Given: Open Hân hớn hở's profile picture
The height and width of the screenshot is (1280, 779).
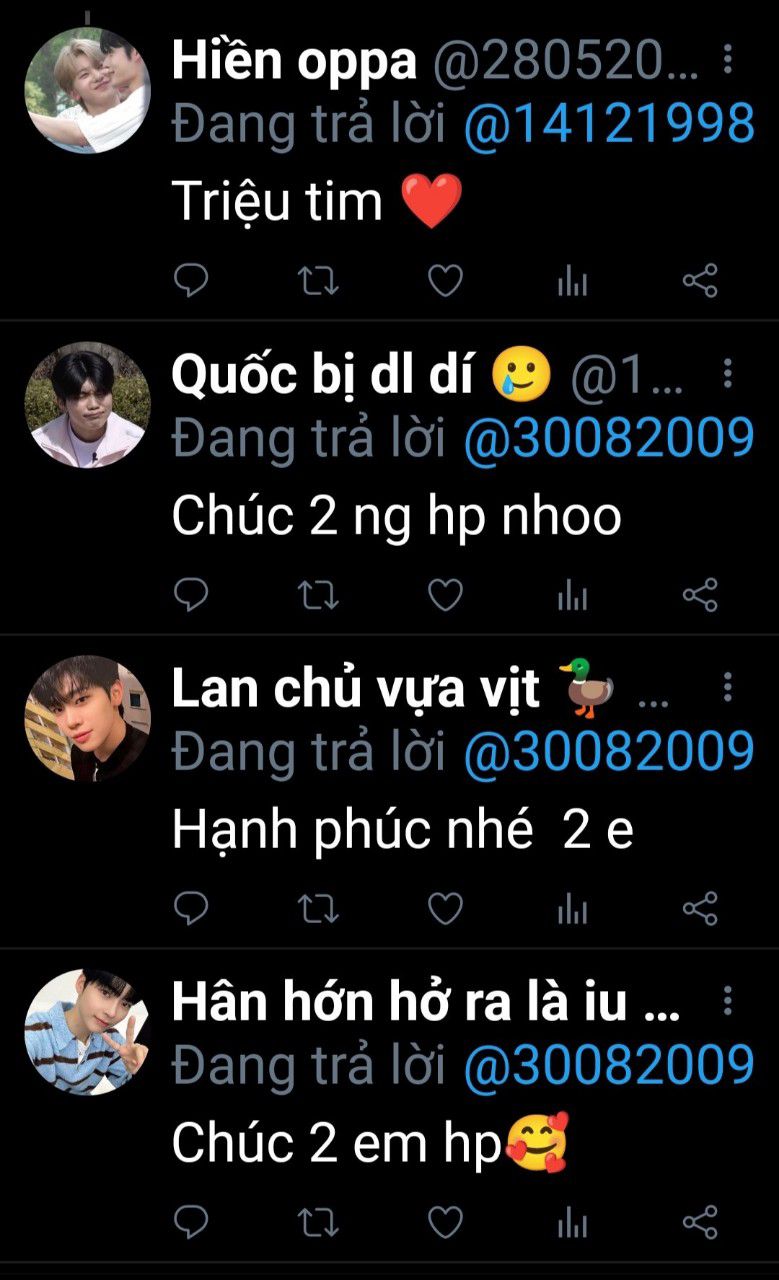Looking at the screenshot, I should click(87, 1031).
